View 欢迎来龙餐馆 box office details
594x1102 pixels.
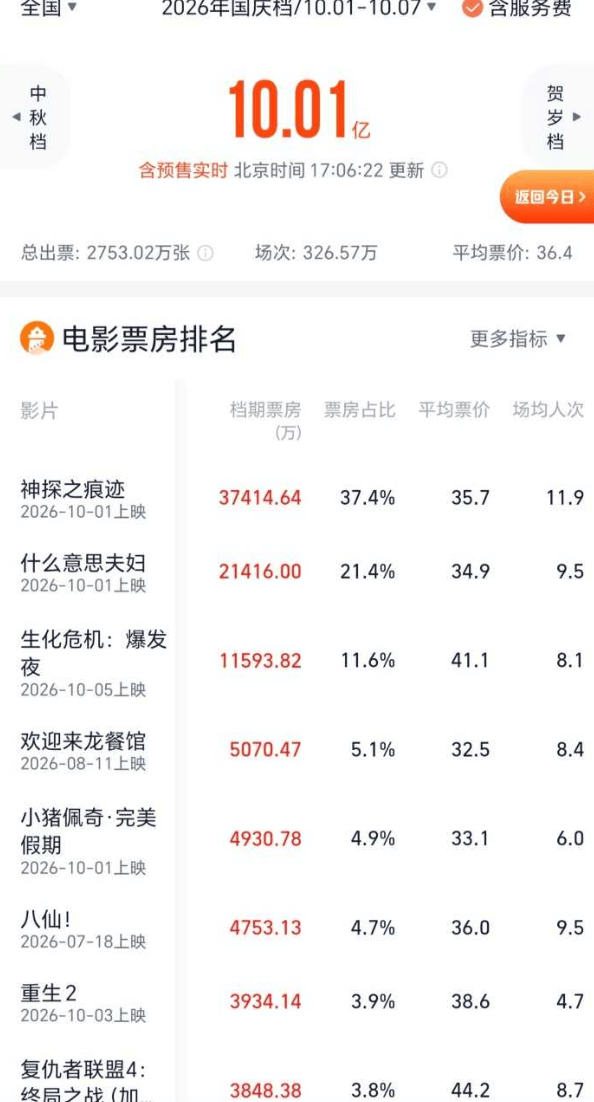point(297,750)
